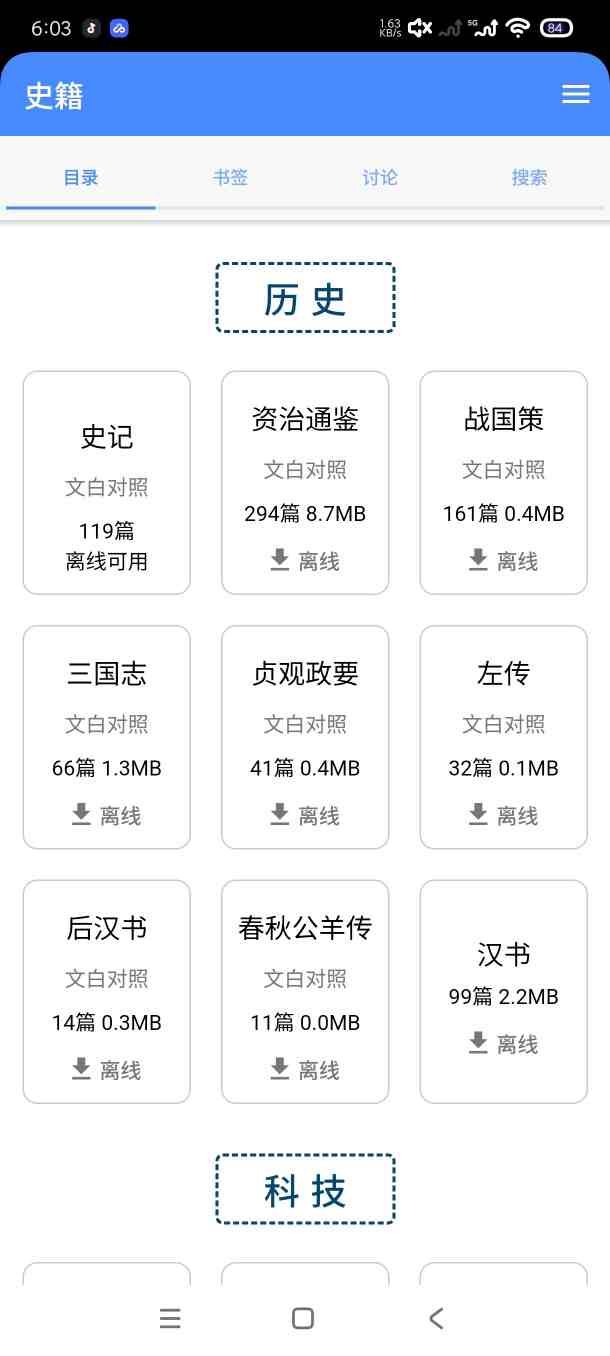Screen dimensions: 610x1356
Task: Open the 左传 book title
Action: click(x=503, y=674)
